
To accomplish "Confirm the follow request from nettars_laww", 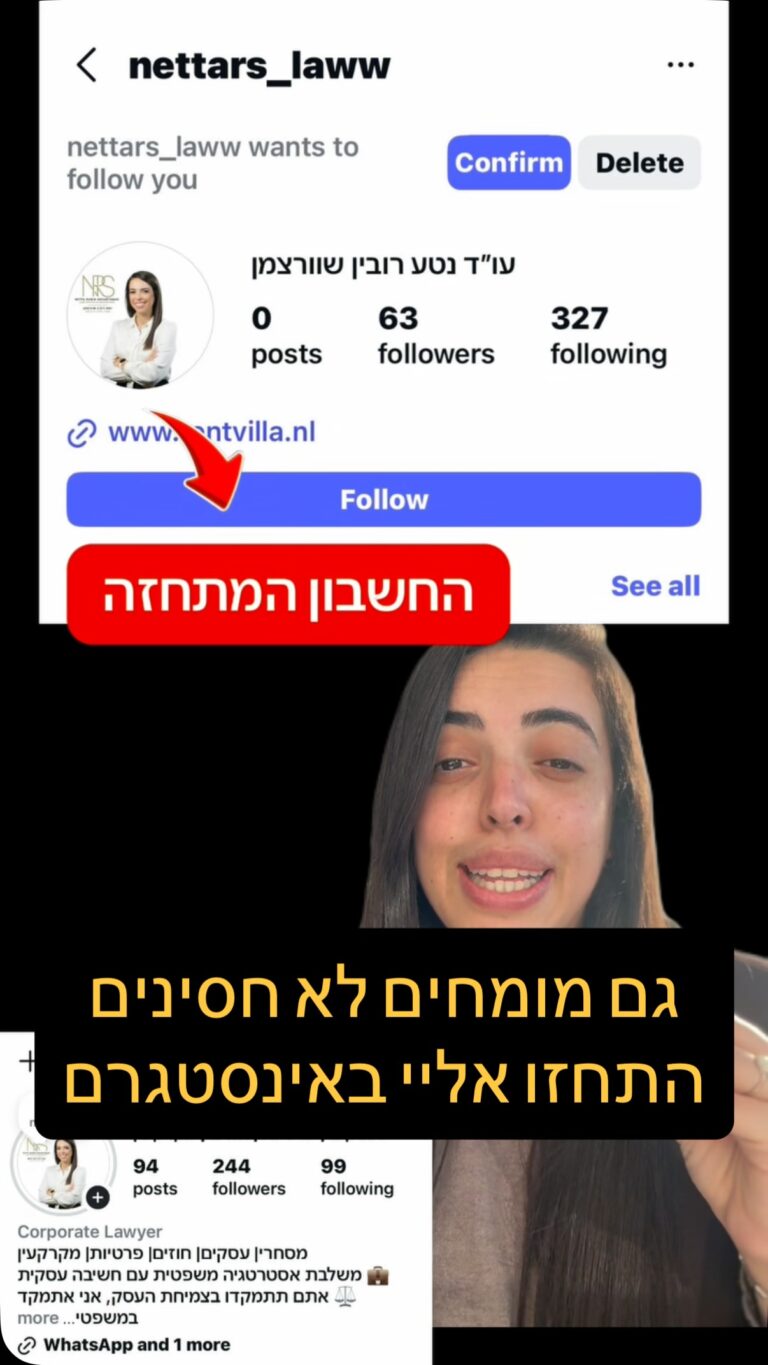I will pos(508,162).
